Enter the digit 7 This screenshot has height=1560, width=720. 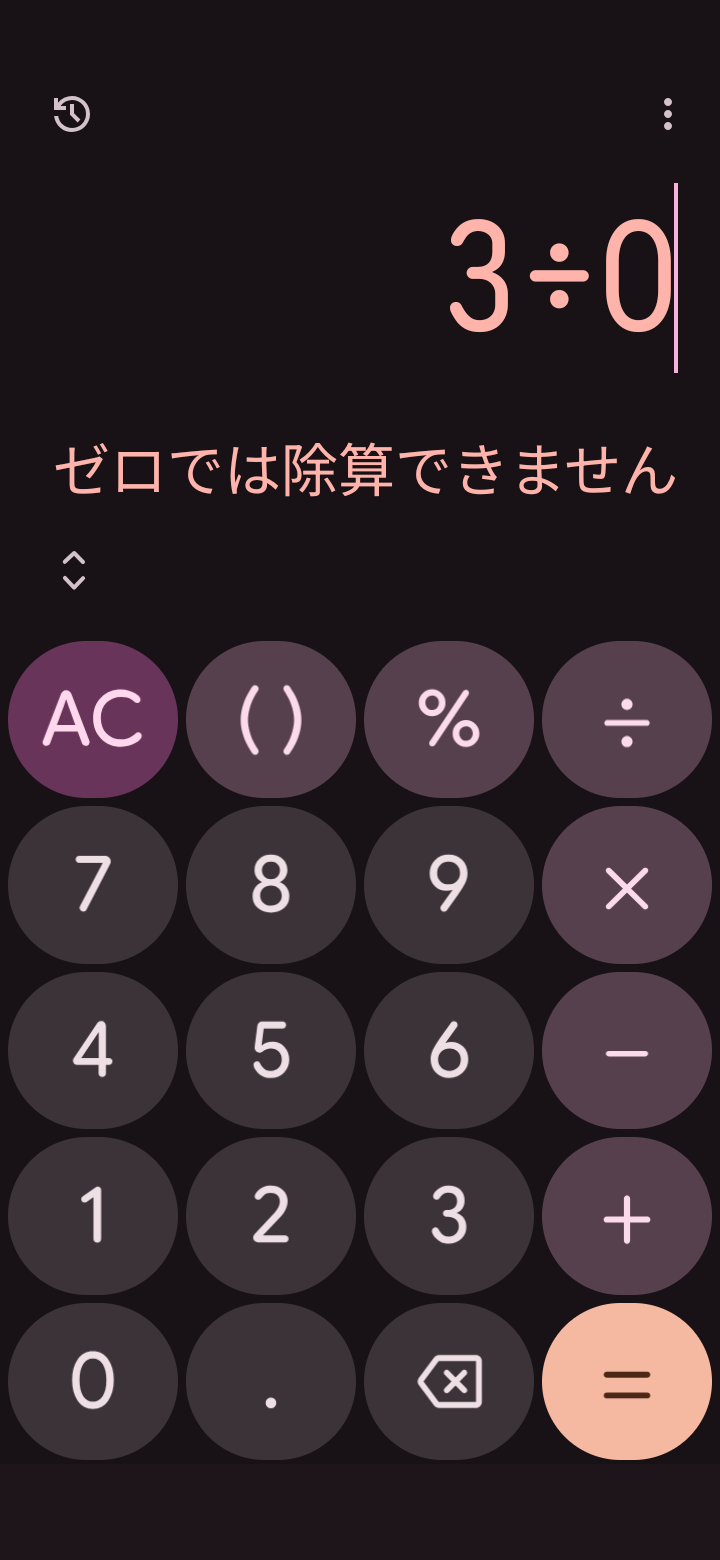pos(93,885)
